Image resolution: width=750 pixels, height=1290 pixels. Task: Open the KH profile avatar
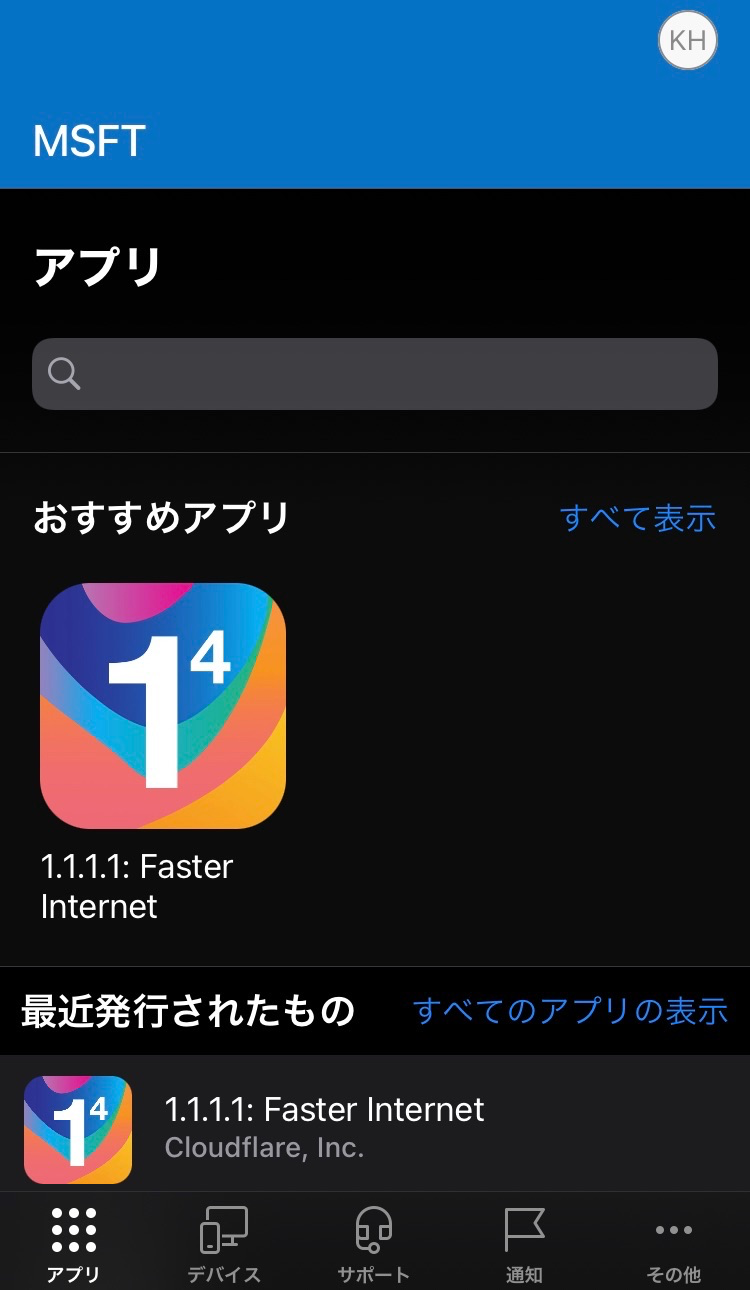pyautogui.click(x=687, y=41)
